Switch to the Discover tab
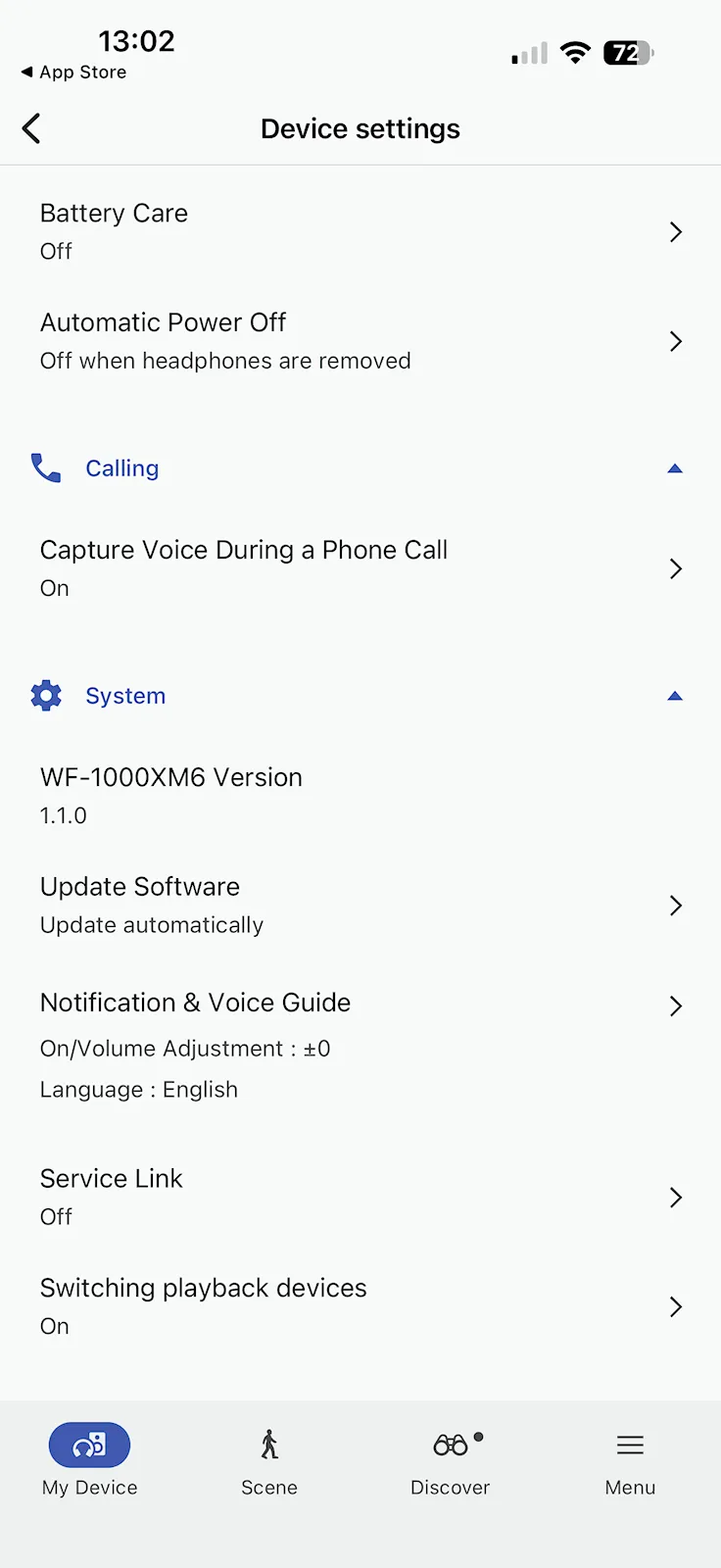Image resolution: width=721 pixels, height=1568 pixels. tap(451, 1459)
